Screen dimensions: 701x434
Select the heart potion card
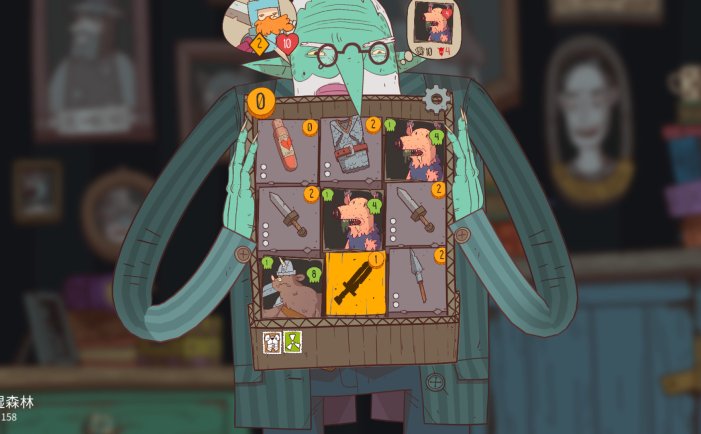point(288,148)
